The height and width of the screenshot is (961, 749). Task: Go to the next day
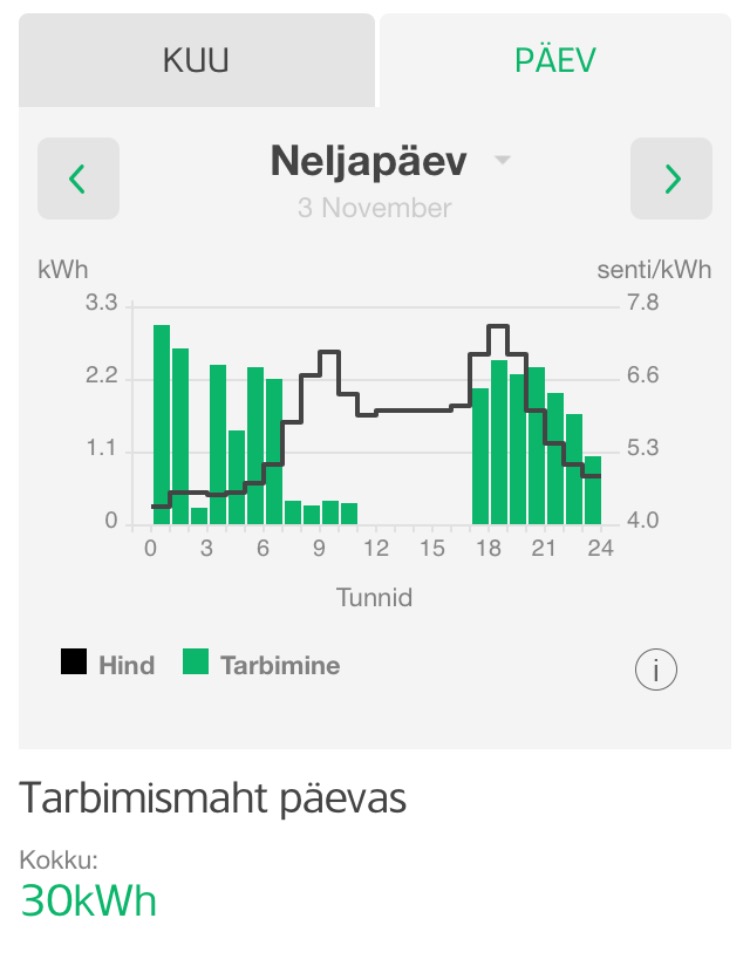pyautogui.click(x=671, y=179)
